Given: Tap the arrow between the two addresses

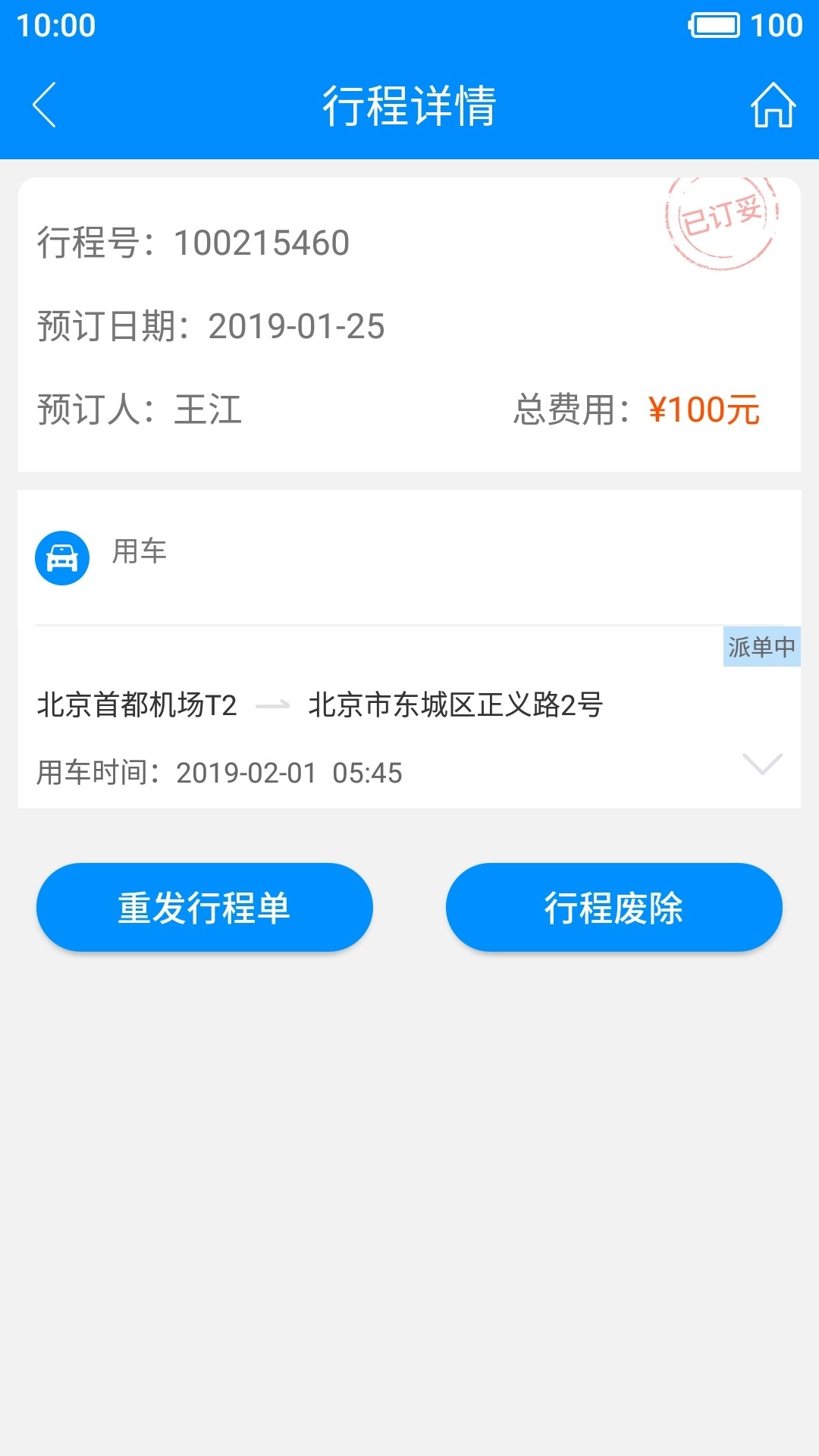Looking at the screenshot, I should click(x=275, y=705).
